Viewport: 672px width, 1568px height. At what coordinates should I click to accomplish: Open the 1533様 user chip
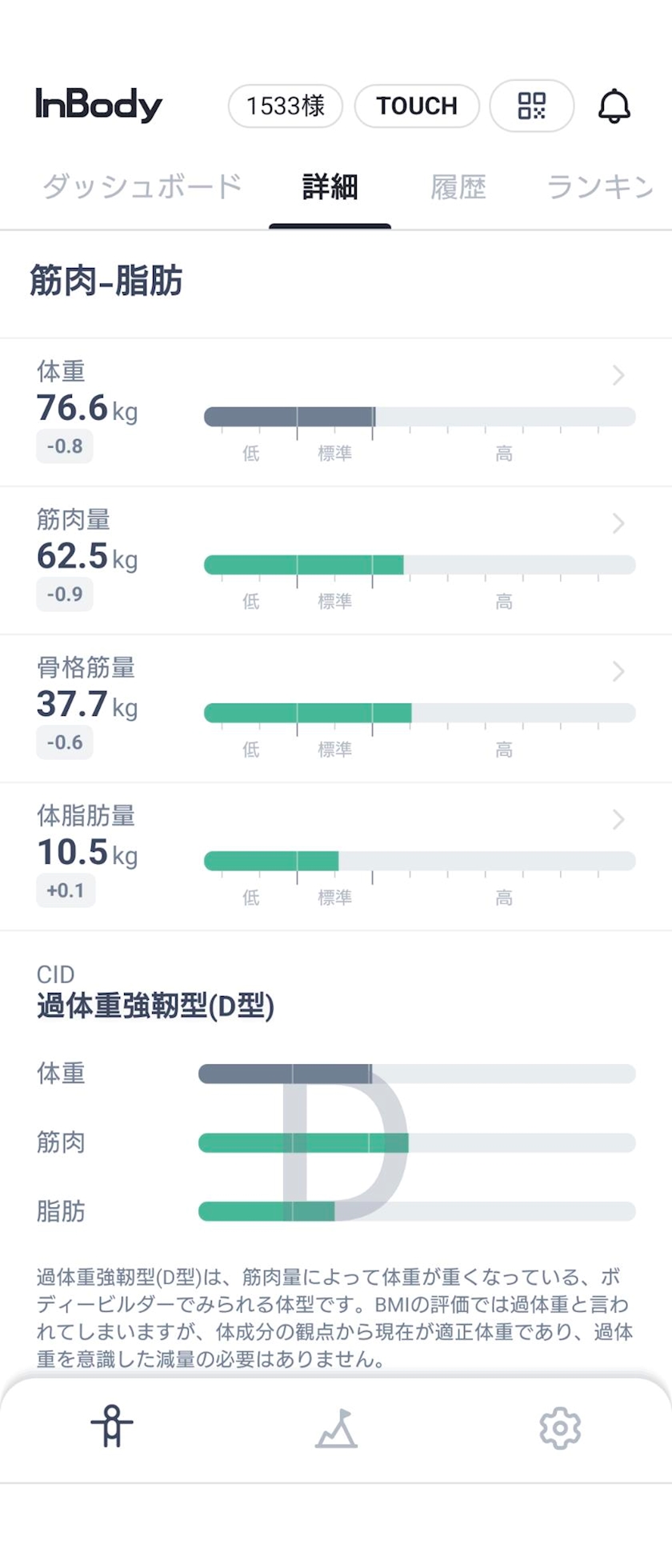[x=286, y=106]
